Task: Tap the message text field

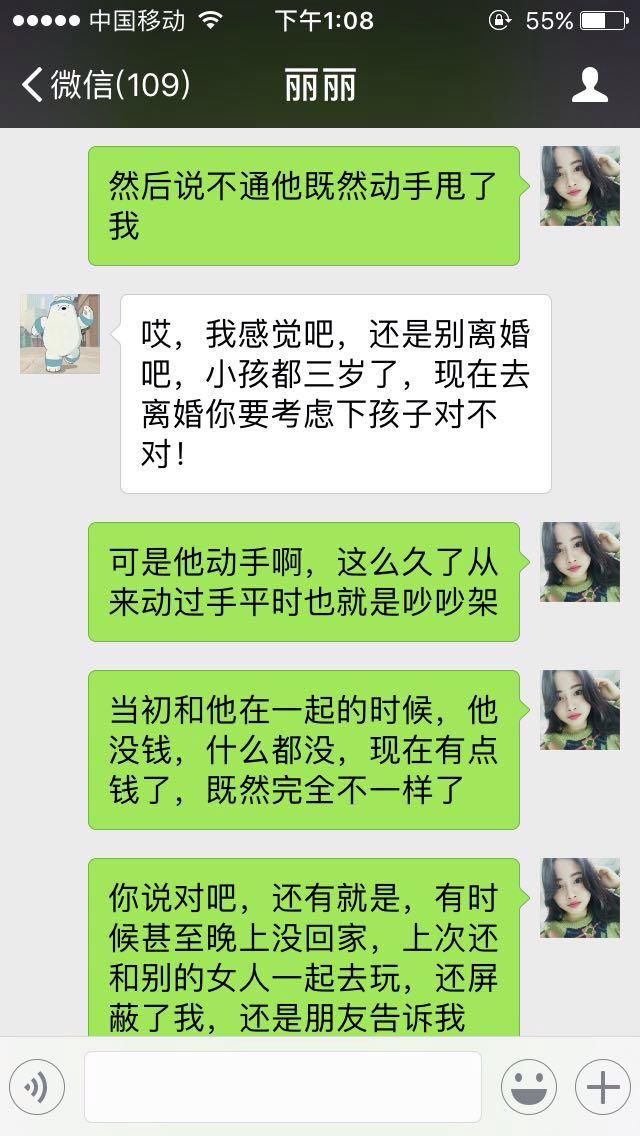Action: click(x=283, y=1087)
